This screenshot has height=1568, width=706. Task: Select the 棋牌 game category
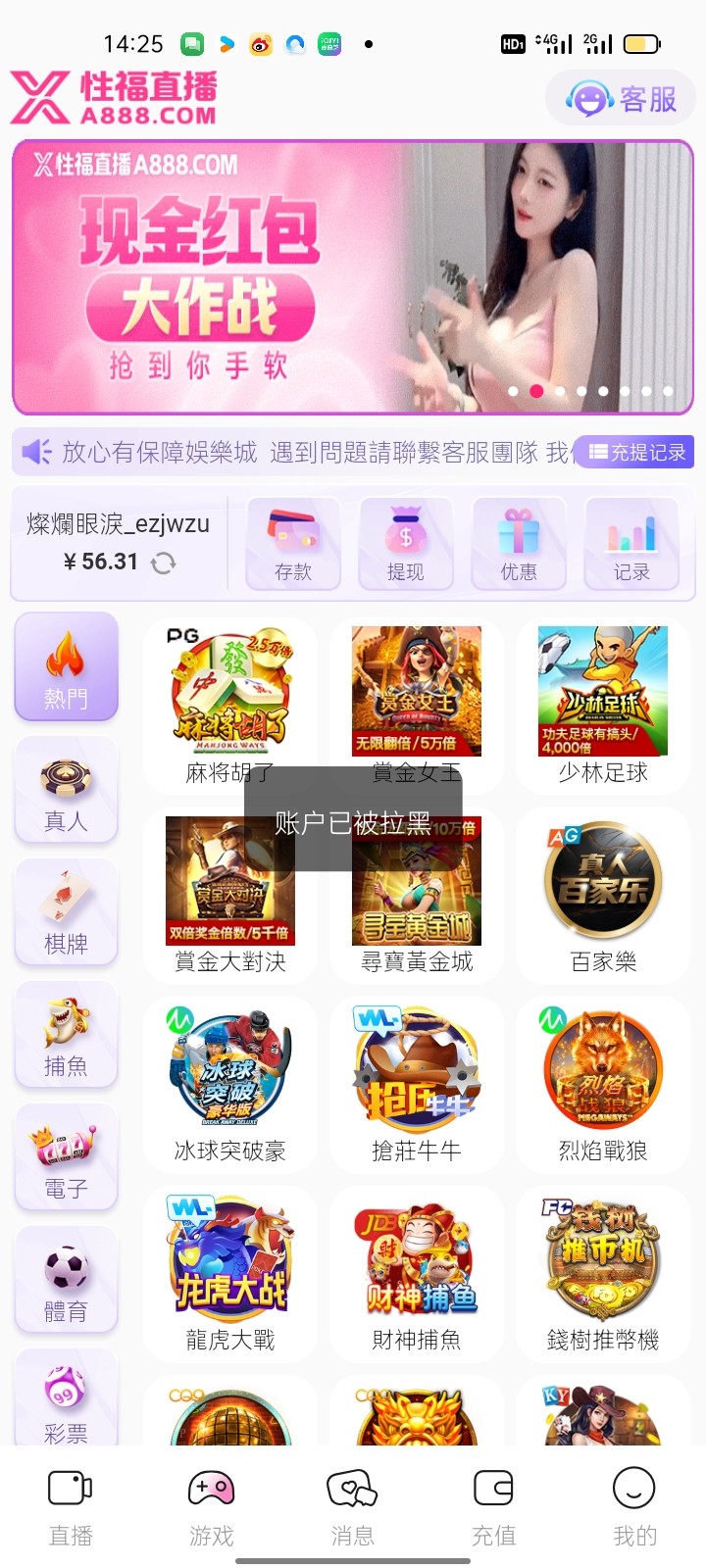pyautogui.click(x=66, y=912)
